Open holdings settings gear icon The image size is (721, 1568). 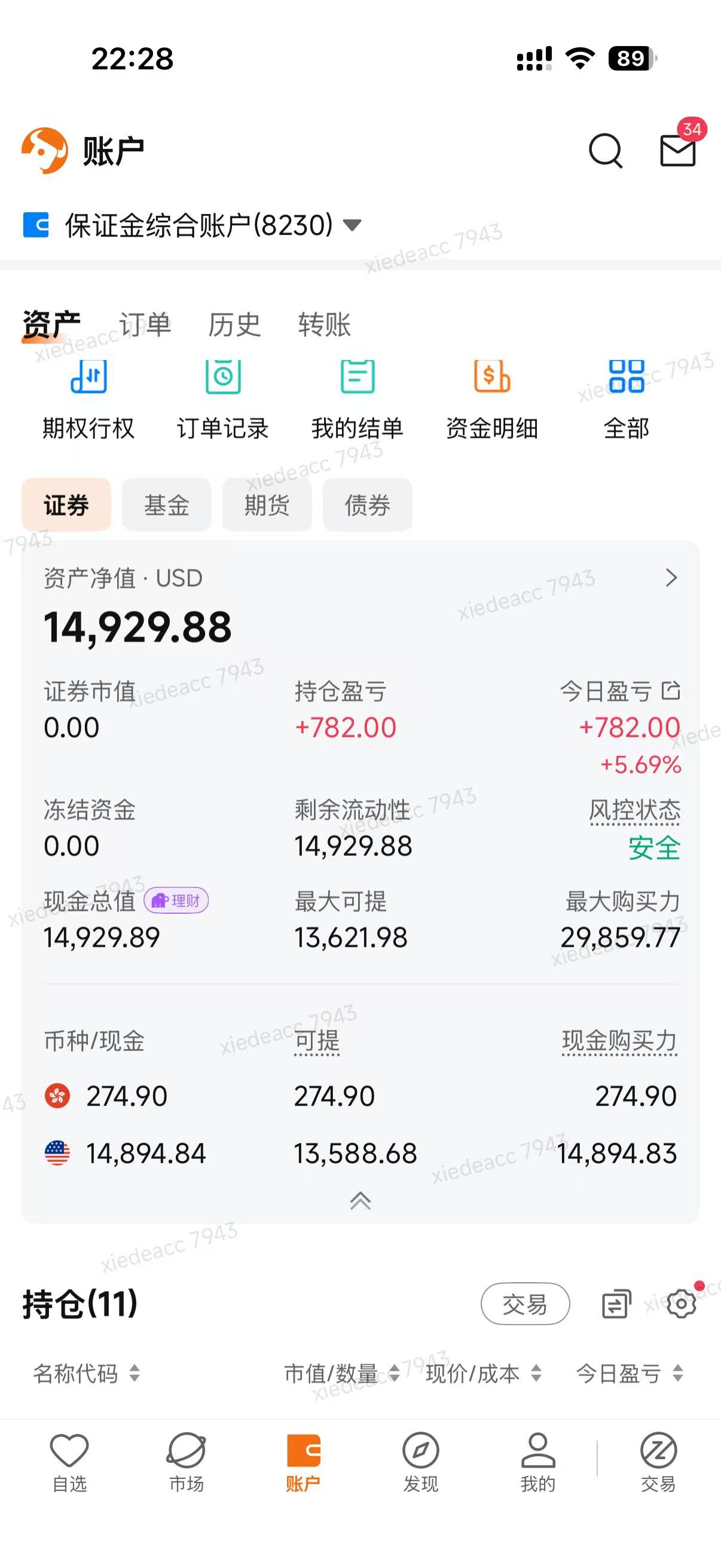coord(682,1304)
